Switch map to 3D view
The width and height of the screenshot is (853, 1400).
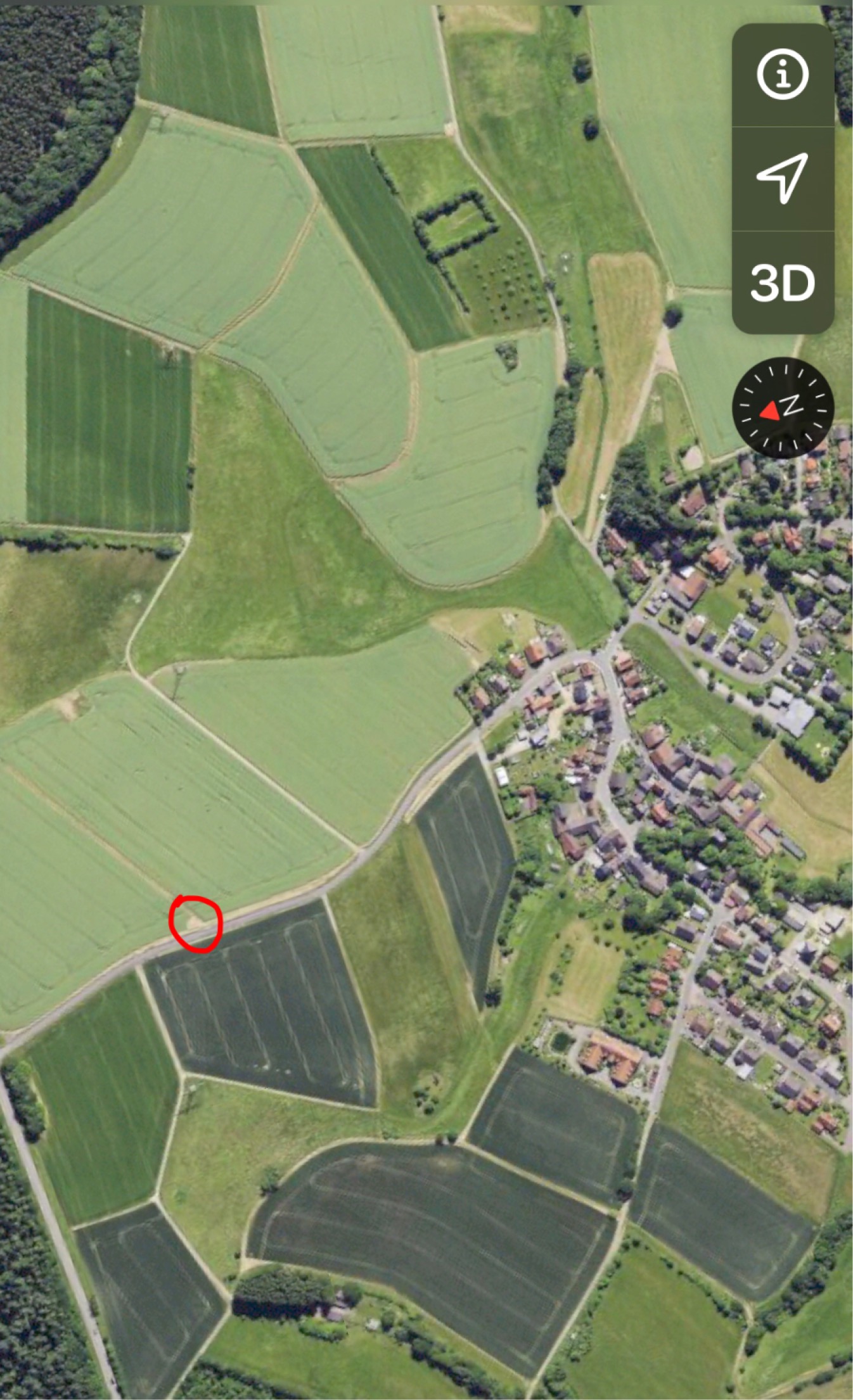pyautogui.click(x=783, y=283)
